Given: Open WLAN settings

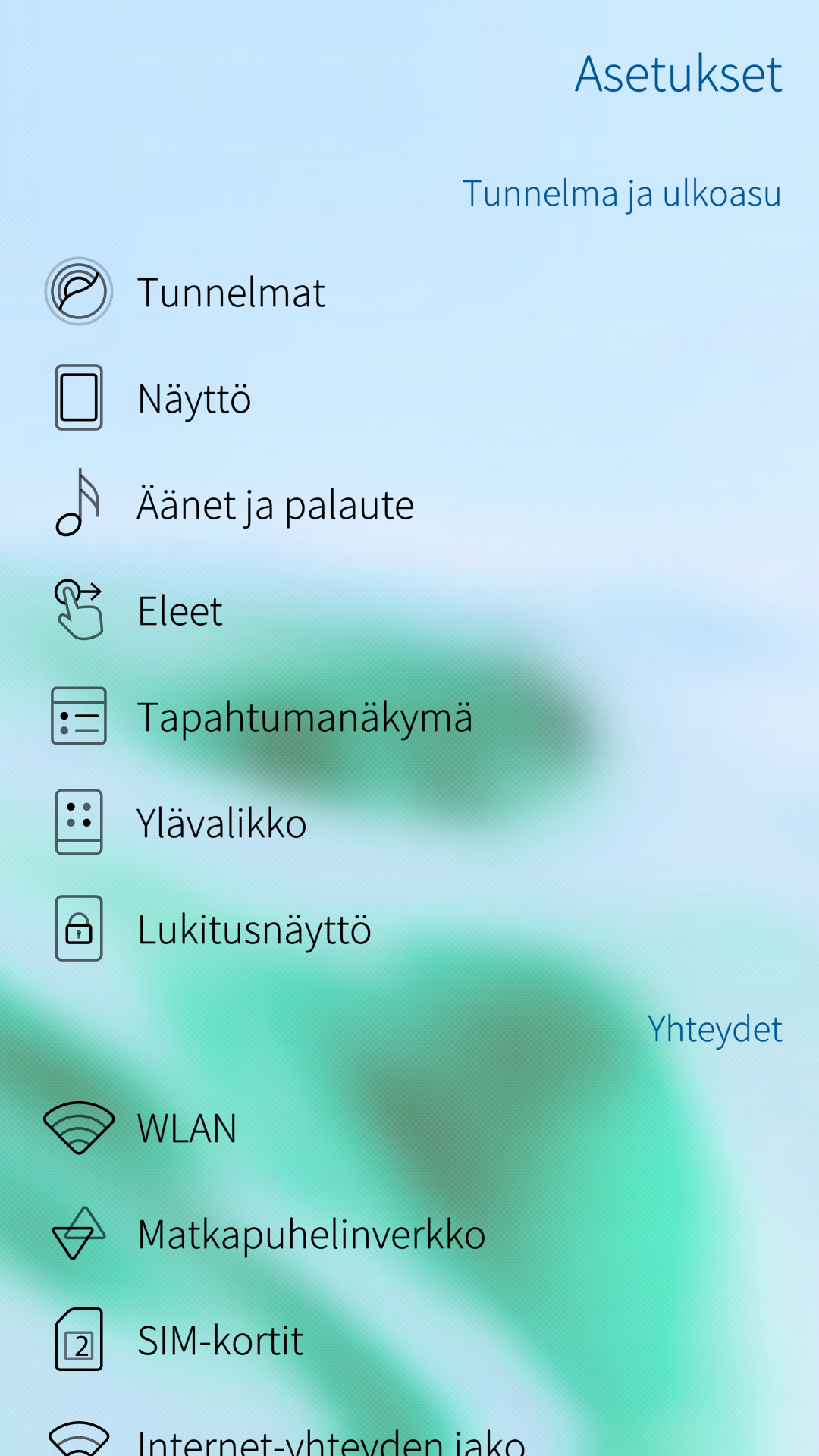Looking at the screenshot, I should click(409, 1128).
